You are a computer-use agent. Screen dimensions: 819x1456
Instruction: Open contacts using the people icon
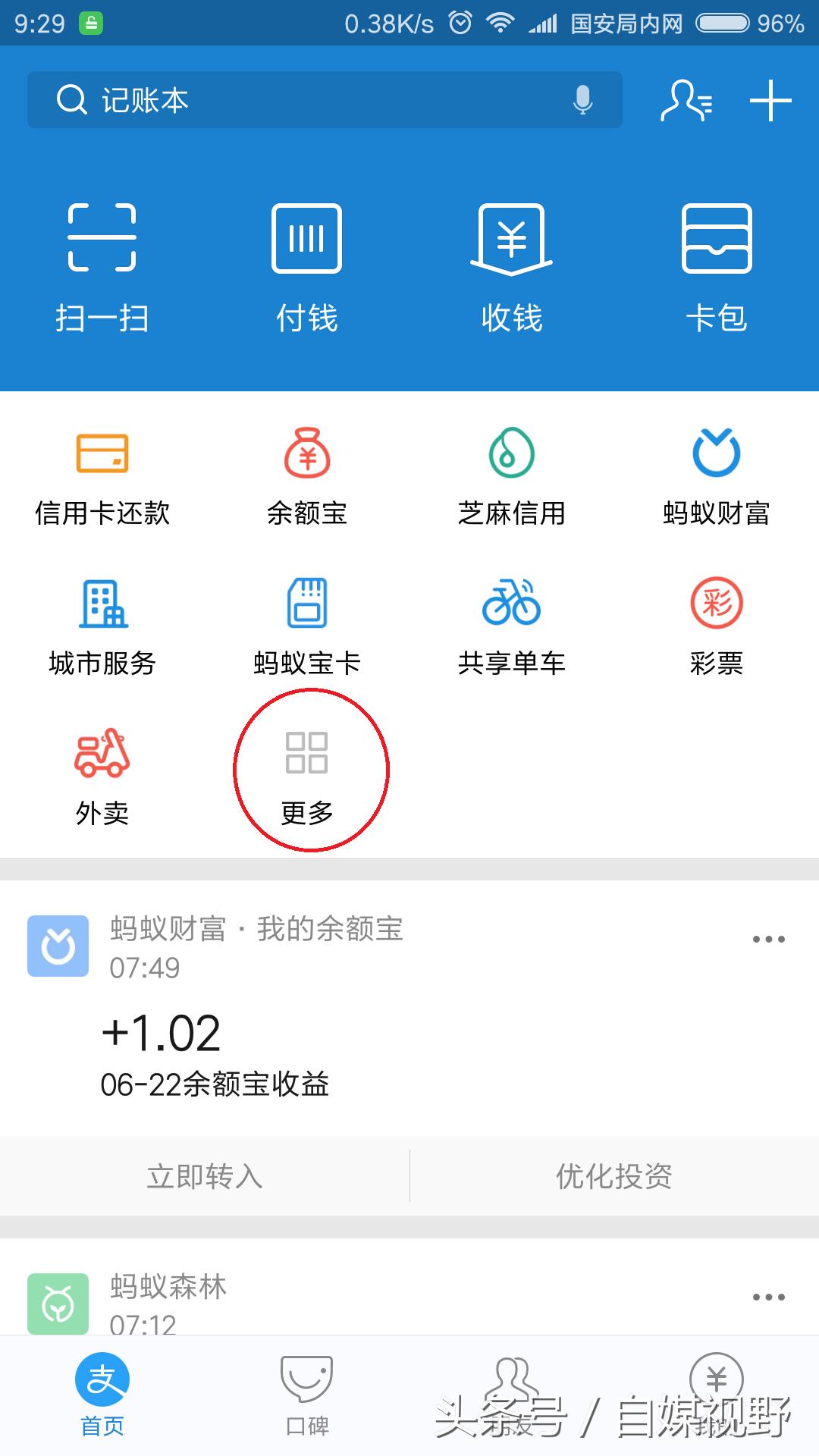[x=686, y=99]
